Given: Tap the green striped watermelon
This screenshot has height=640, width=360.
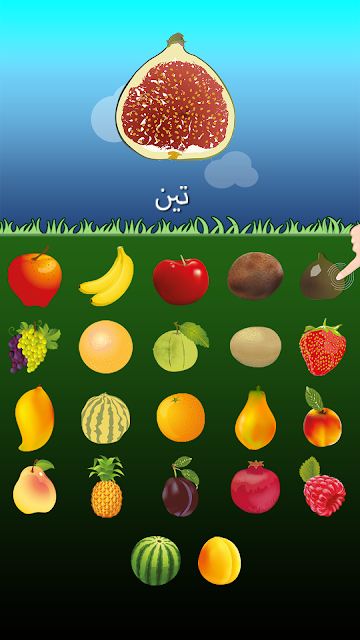Looking at the screenshot, I should pyautogui.click(x=156, y=561).
